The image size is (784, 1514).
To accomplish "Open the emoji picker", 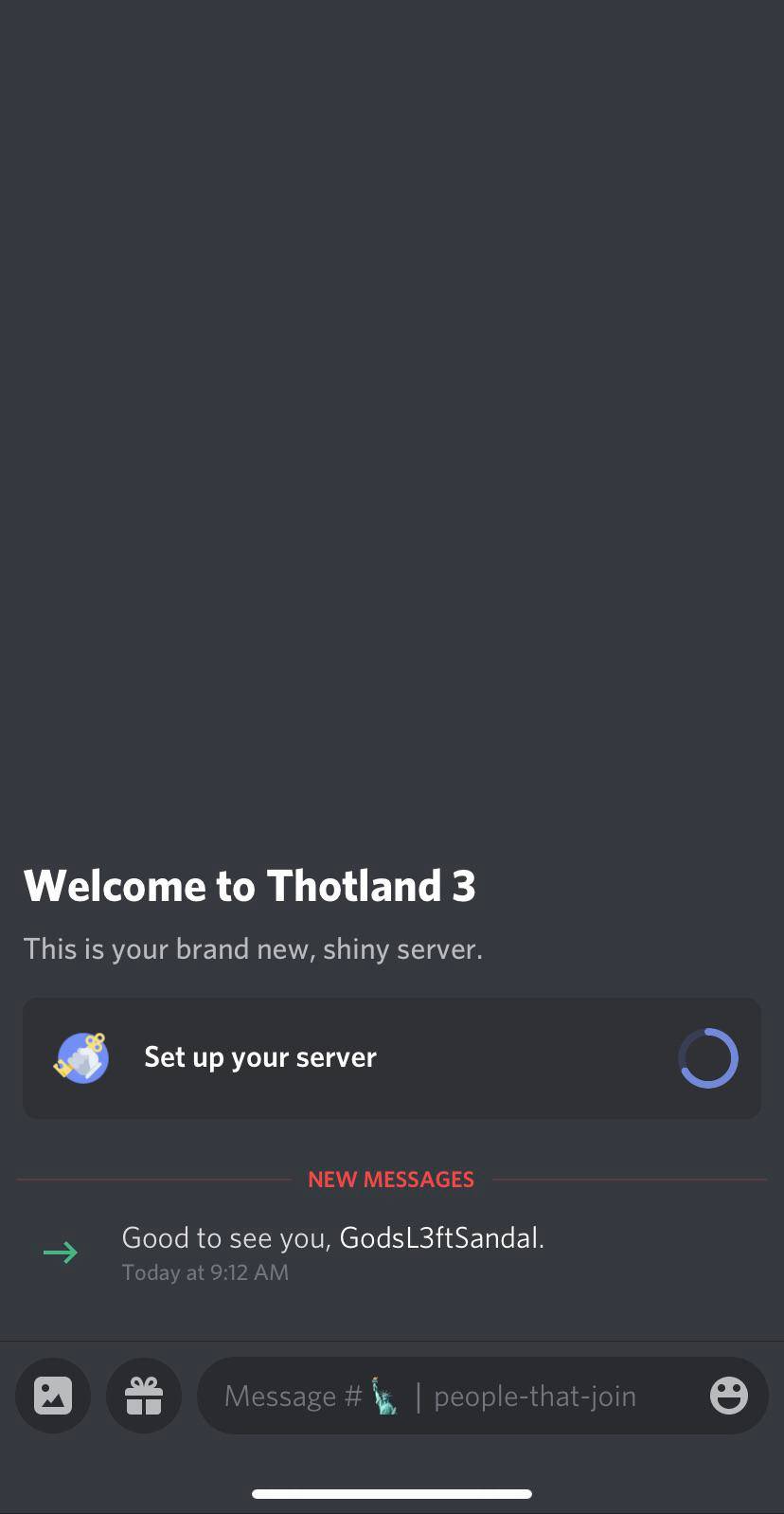I will (728, 1395).
